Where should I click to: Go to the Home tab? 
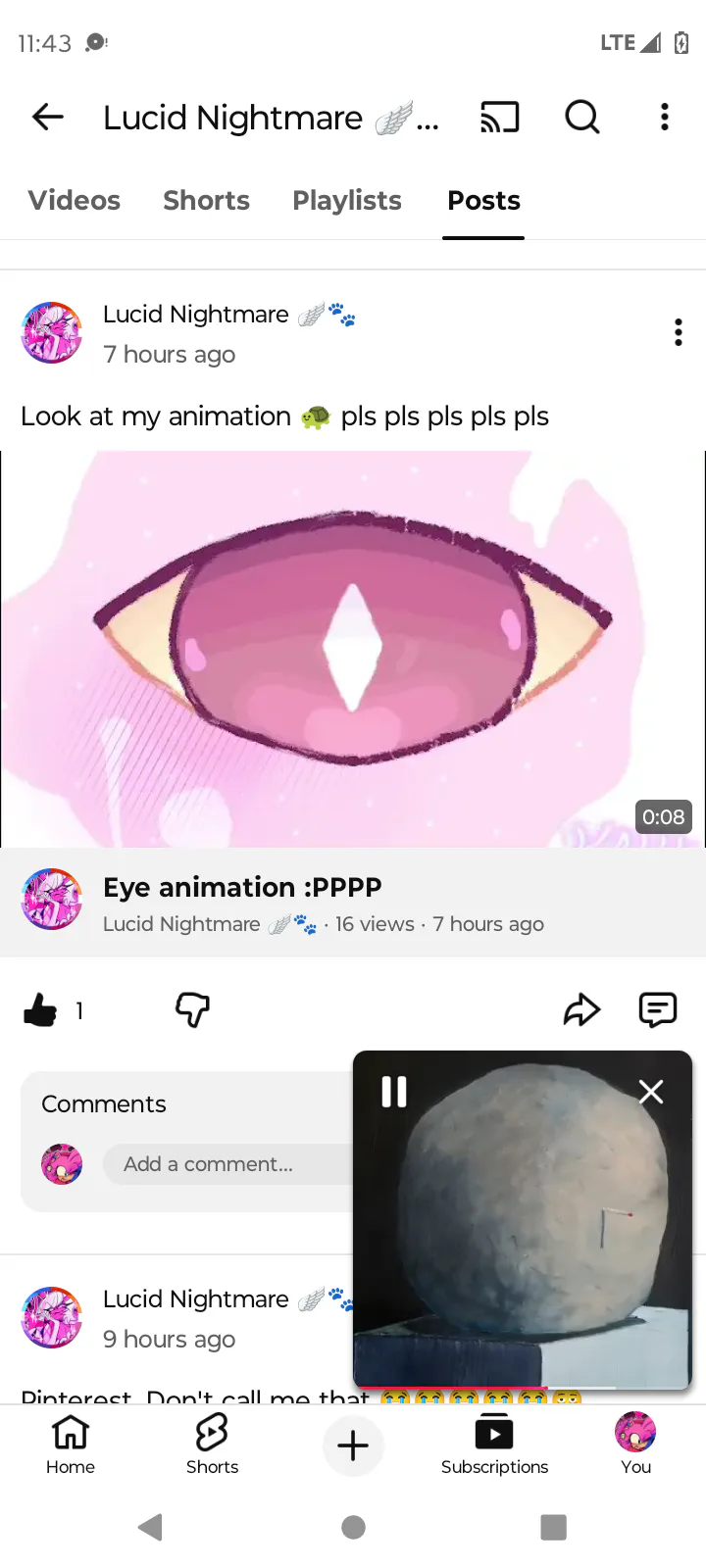[x=71, y=1445]
